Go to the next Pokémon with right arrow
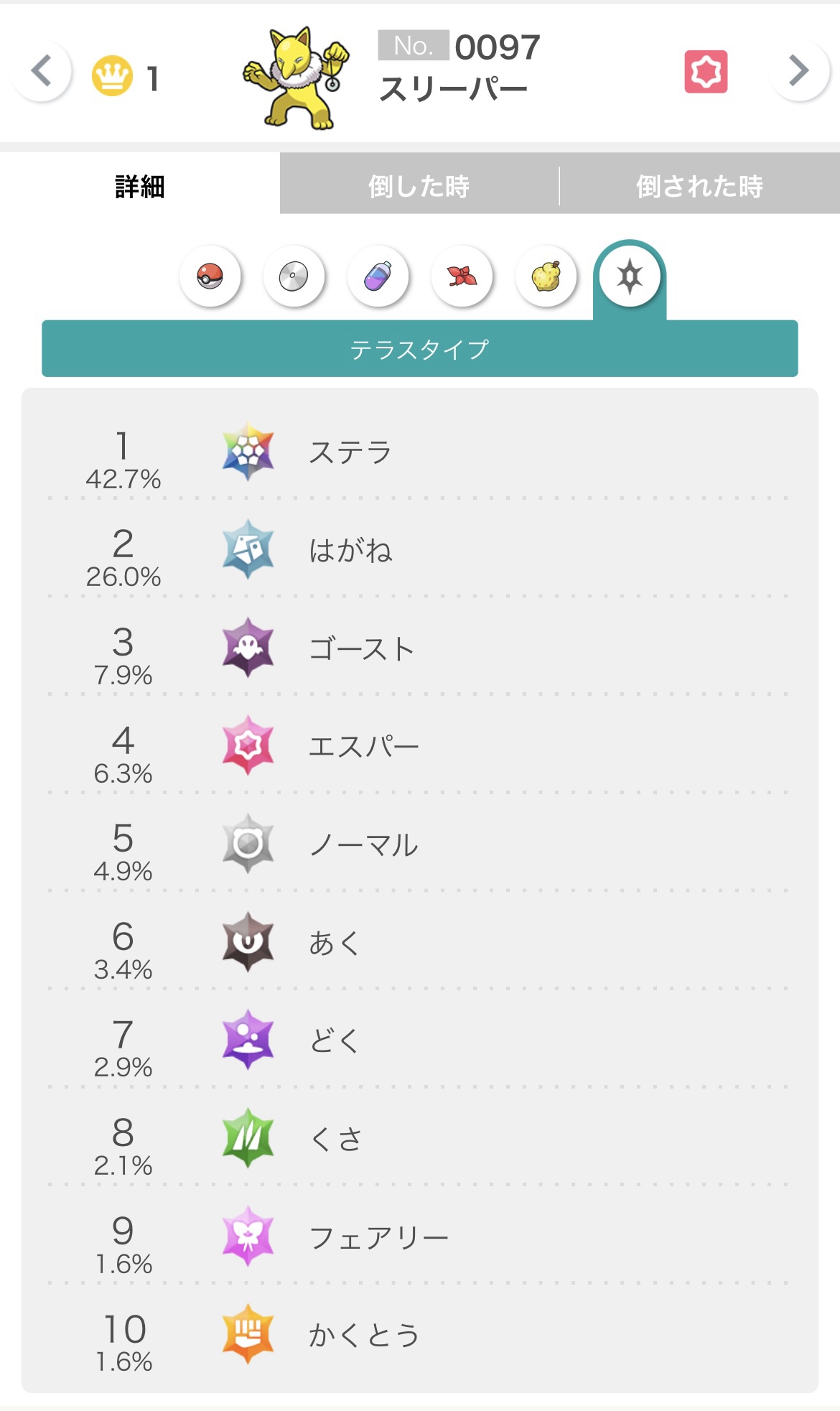The height and width of the screenshot is (1411, 840). (x=798, y=70)
